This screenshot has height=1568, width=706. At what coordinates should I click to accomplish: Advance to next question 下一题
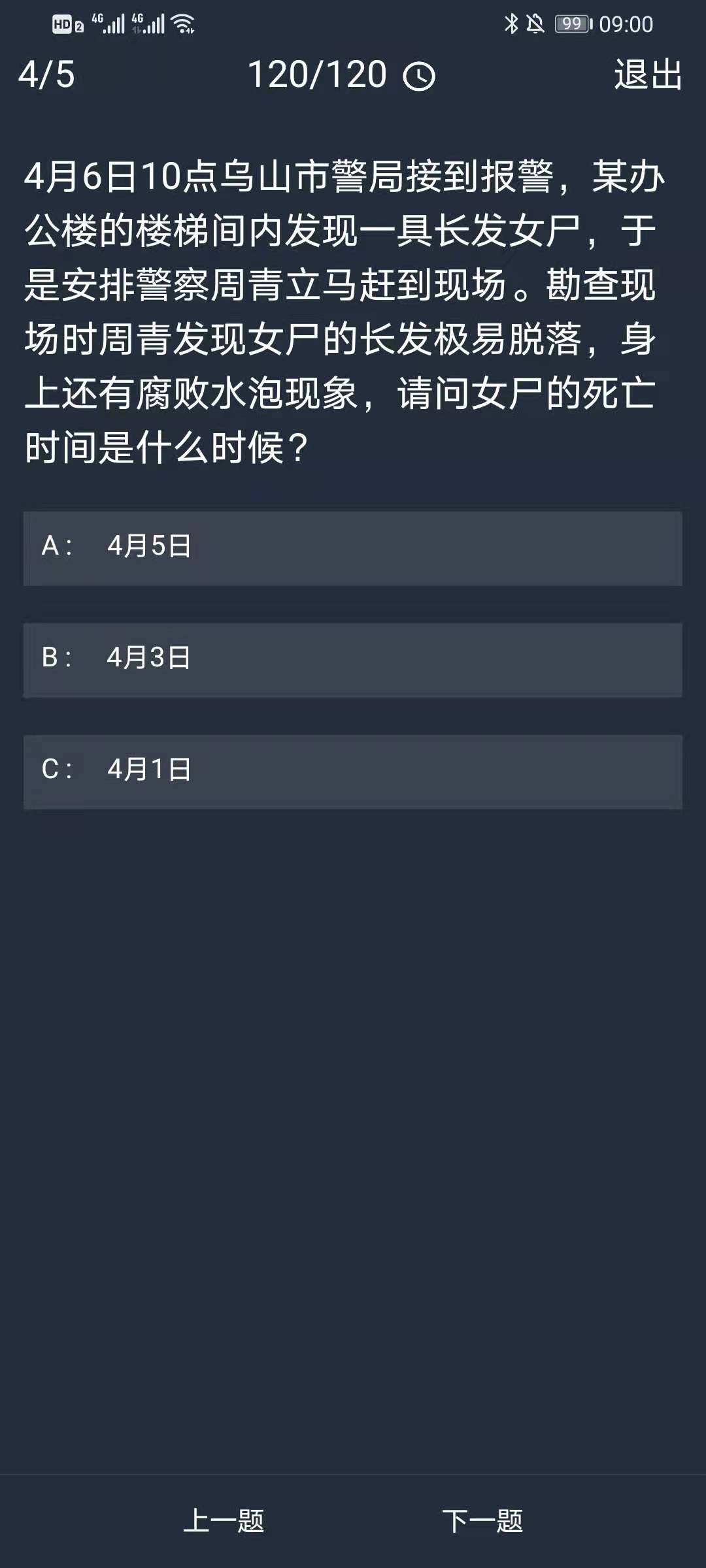coord(482,1521)
